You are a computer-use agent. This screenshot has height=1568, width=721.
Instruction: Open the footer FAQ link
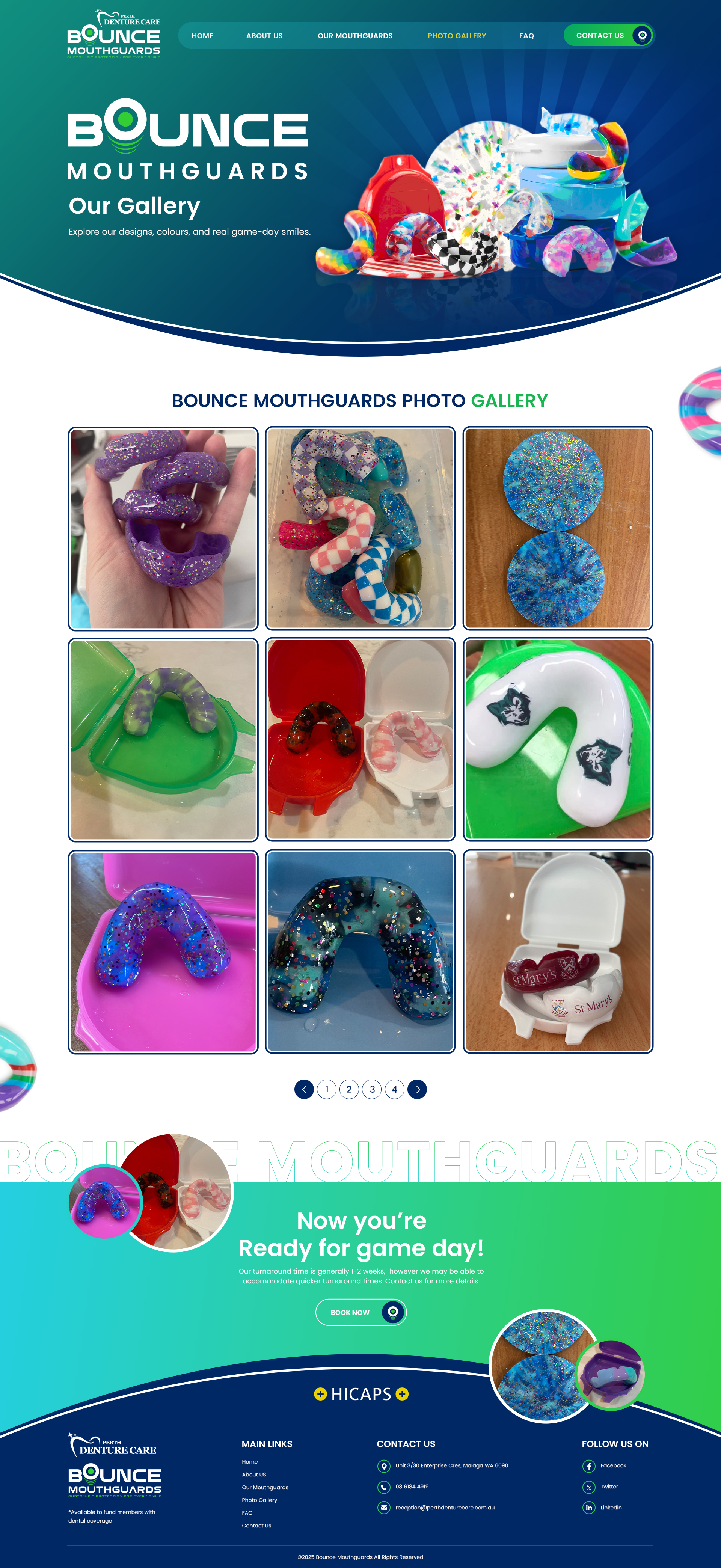[x=247, y=1512]
